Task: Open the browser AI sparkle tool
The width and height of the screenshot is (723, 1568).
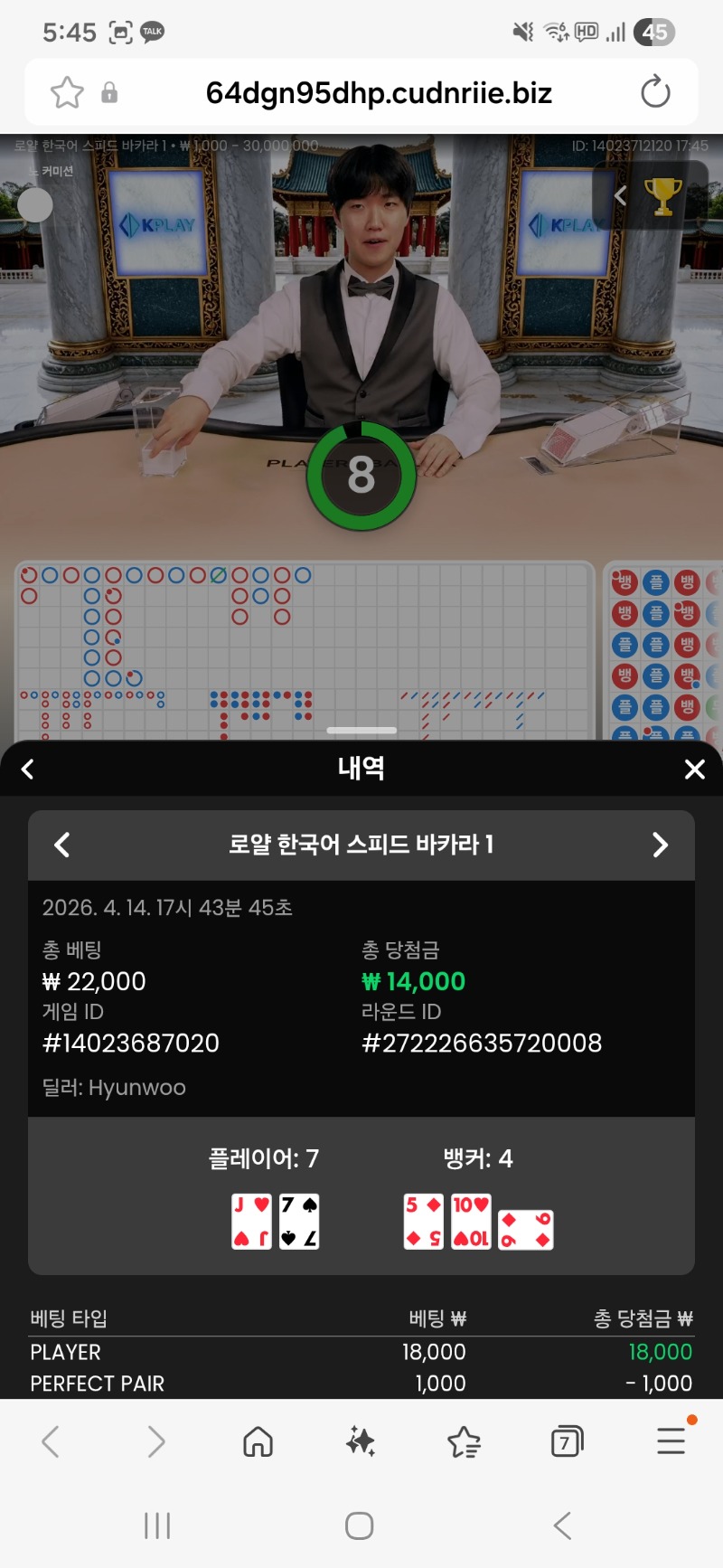Action: 361,1441
